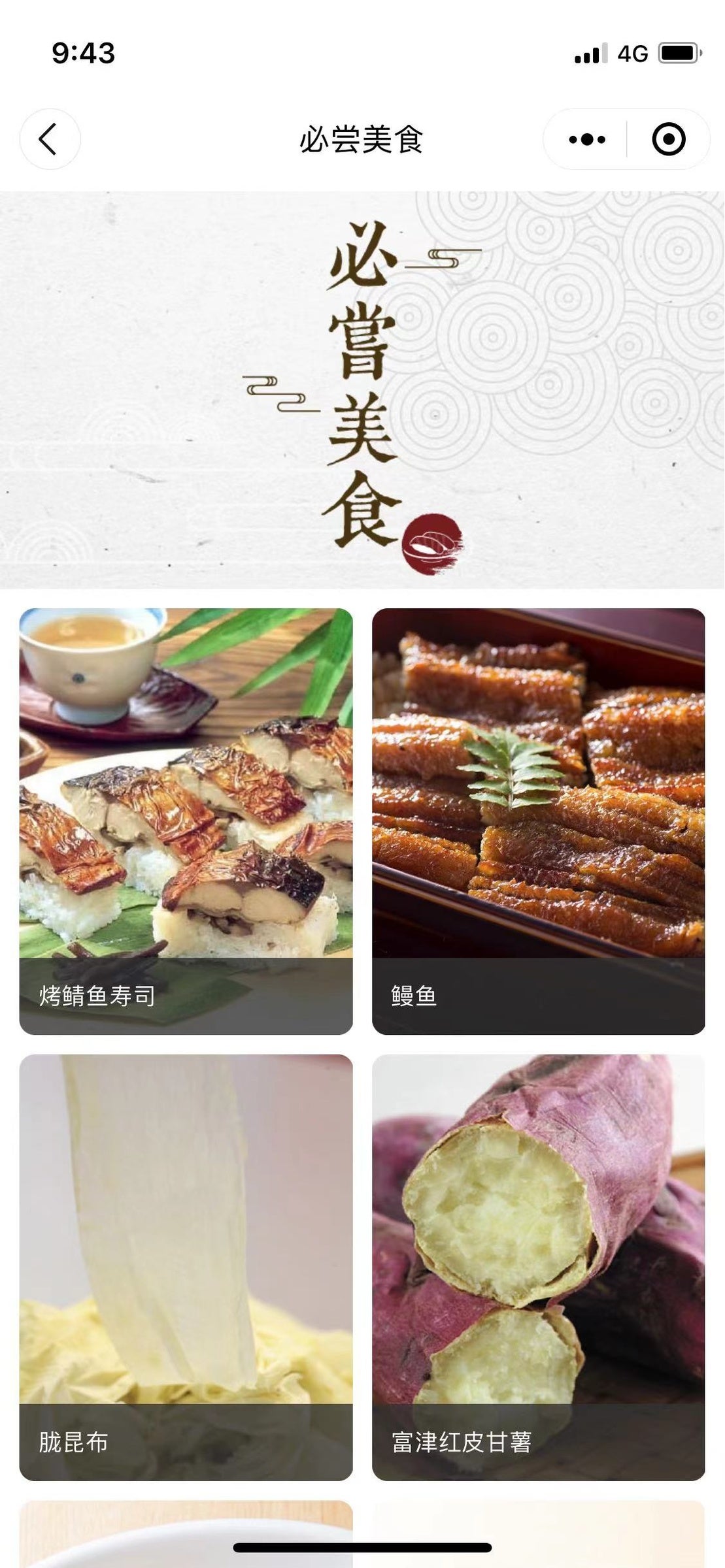
Task: Open the 富津红皮甘薯 card
Action: tap(538, 1267)
